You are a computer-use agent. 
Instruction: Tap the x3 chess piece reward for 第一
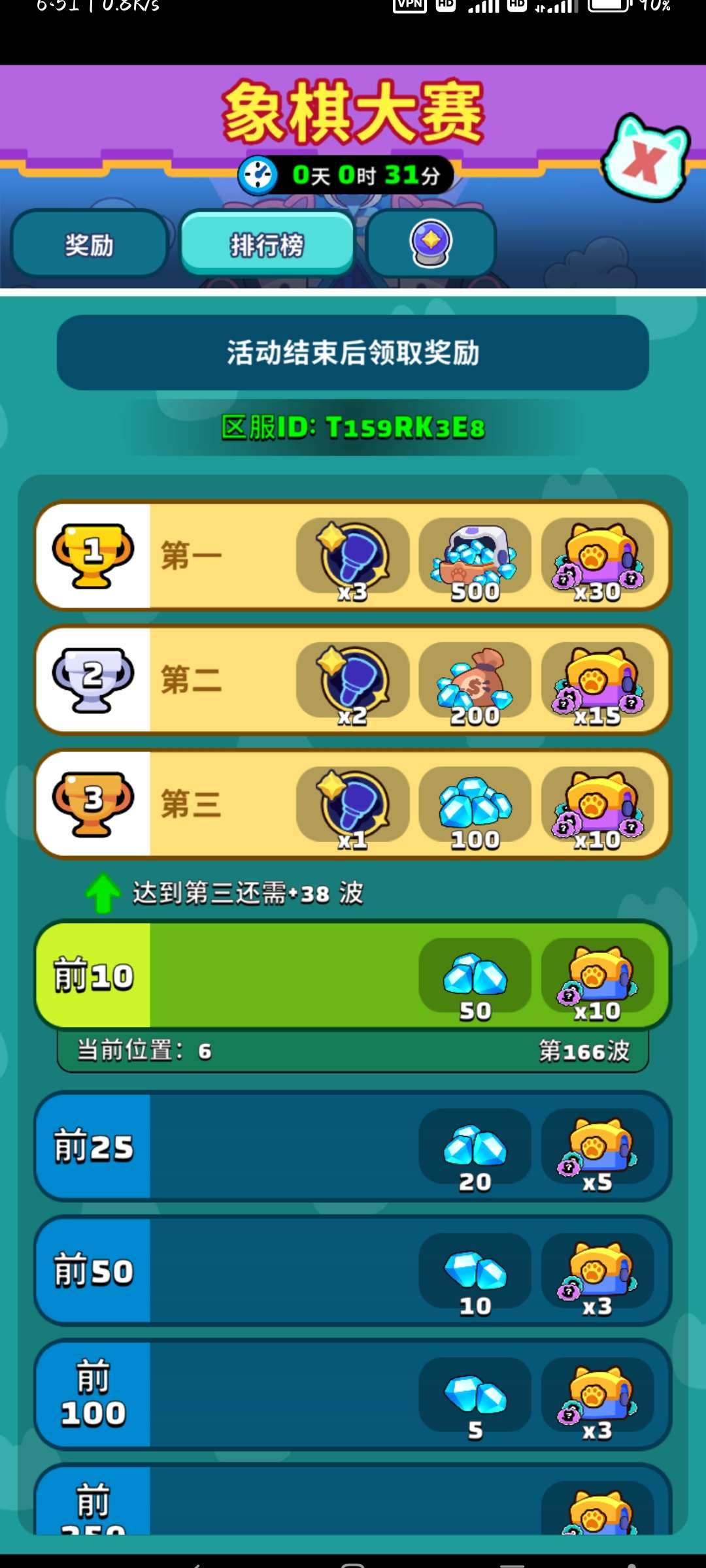click(353, 557)
